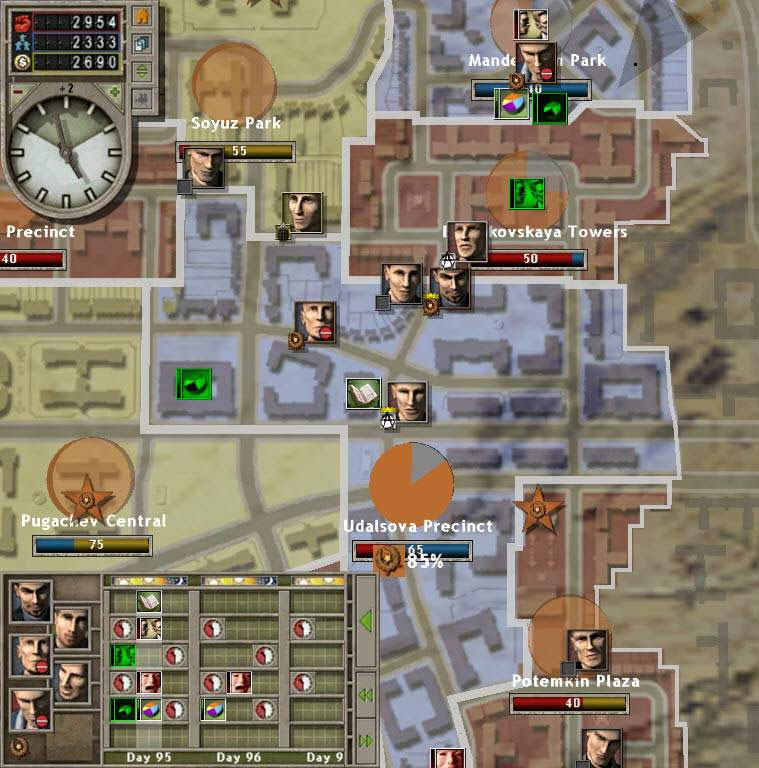The width and height of the screenshot is (759, 768).
Task: Select the green action icon in Berezina blocks
Action: coord(194,384)
